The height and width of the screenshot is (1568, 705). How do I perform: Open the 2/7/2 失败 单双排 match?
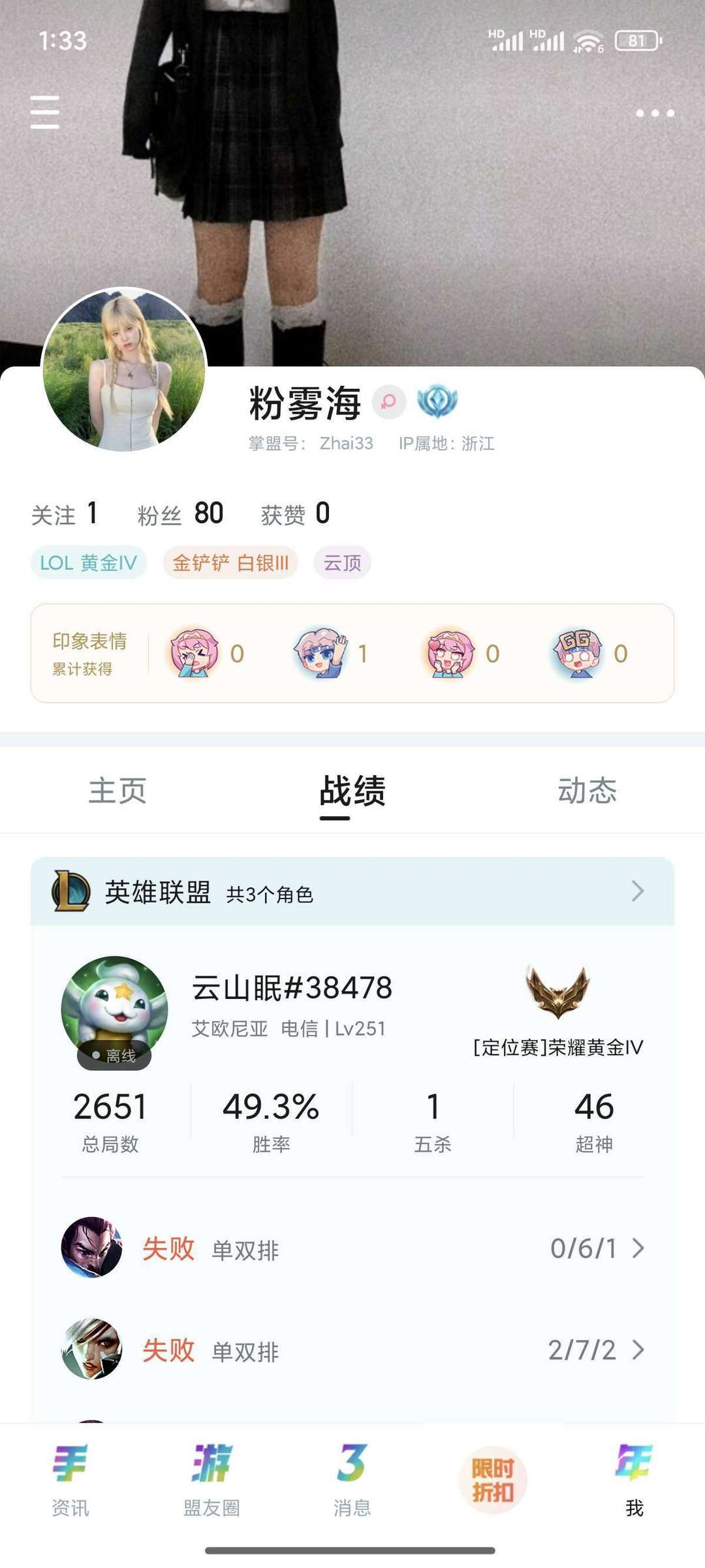pyautogui.click(x=352, y=1349)
